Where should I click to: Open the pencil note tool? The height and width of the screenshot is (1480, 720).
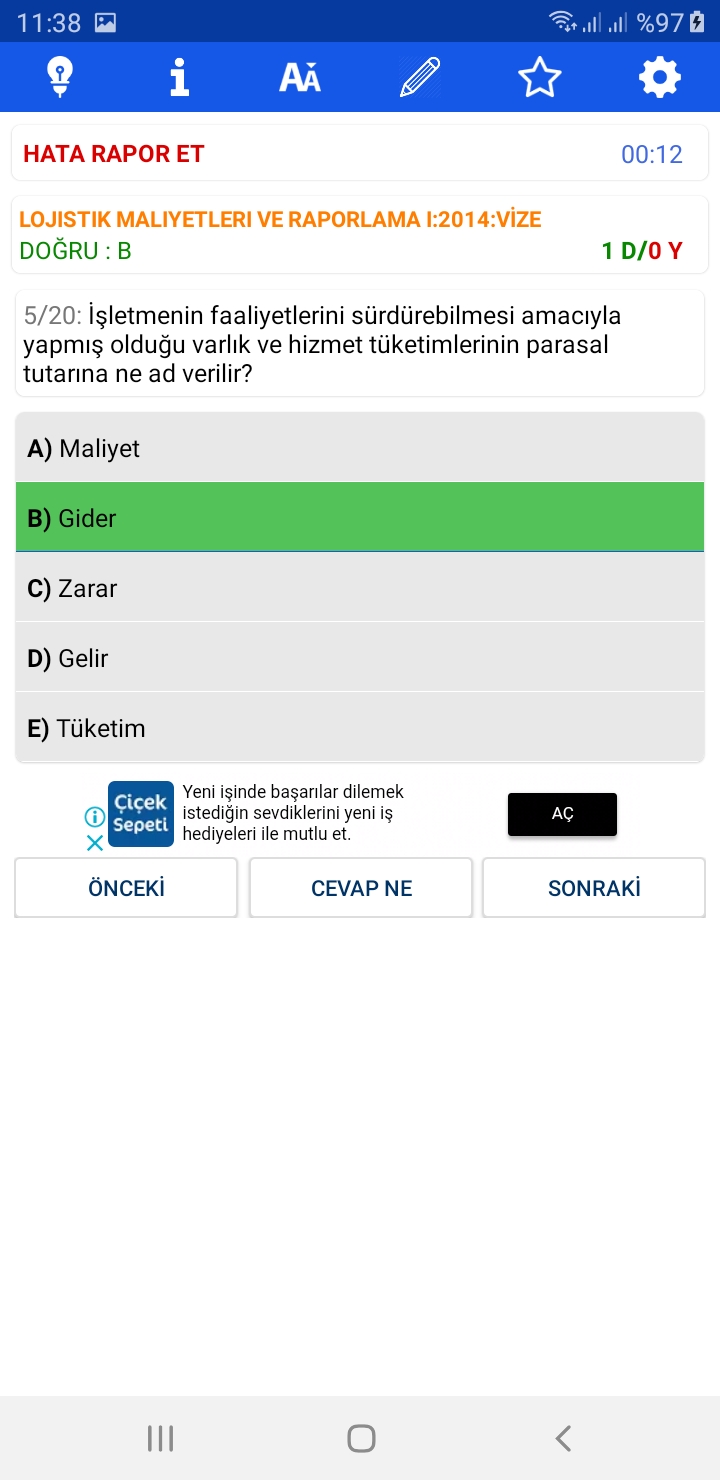pos(420,77)
